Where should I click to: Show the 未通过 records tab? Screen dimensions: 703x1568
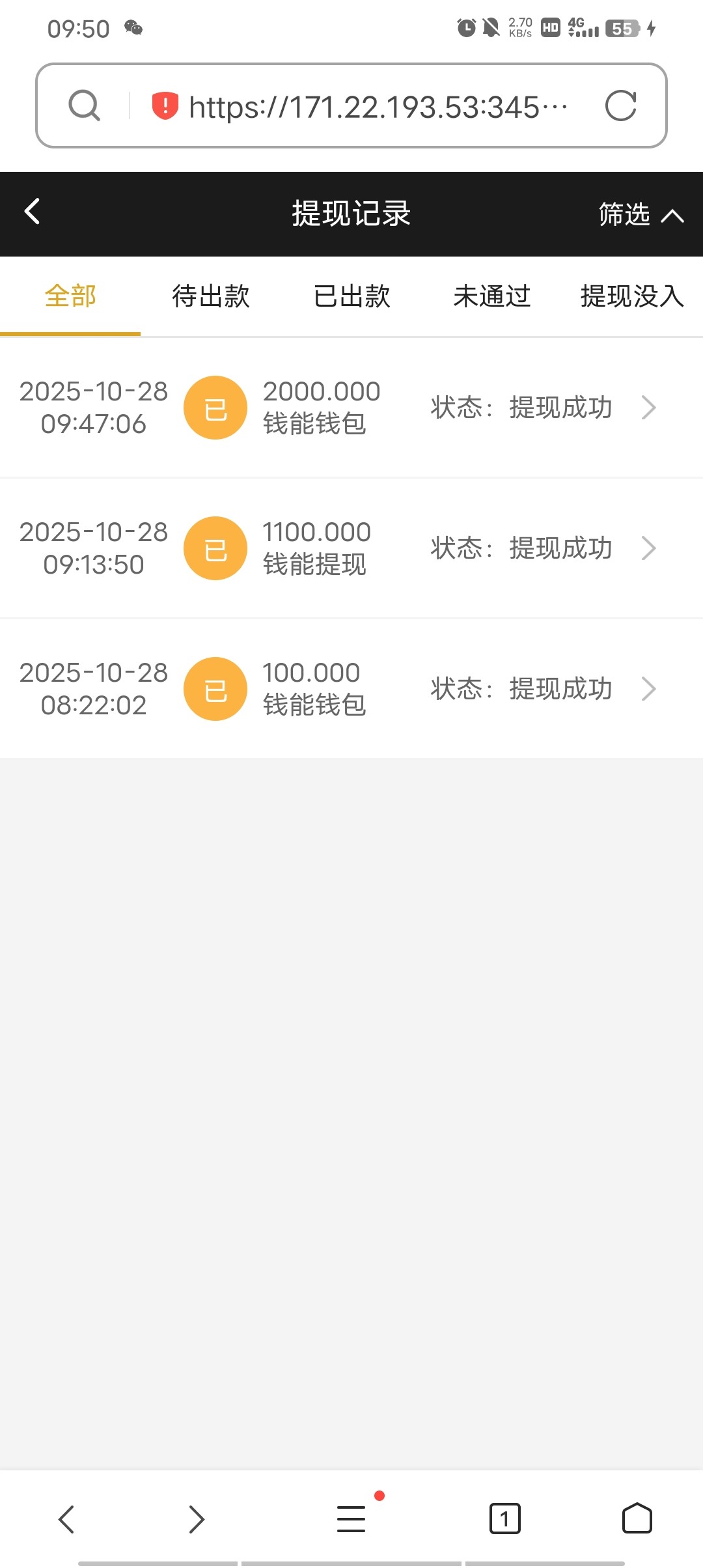point(492,296)
